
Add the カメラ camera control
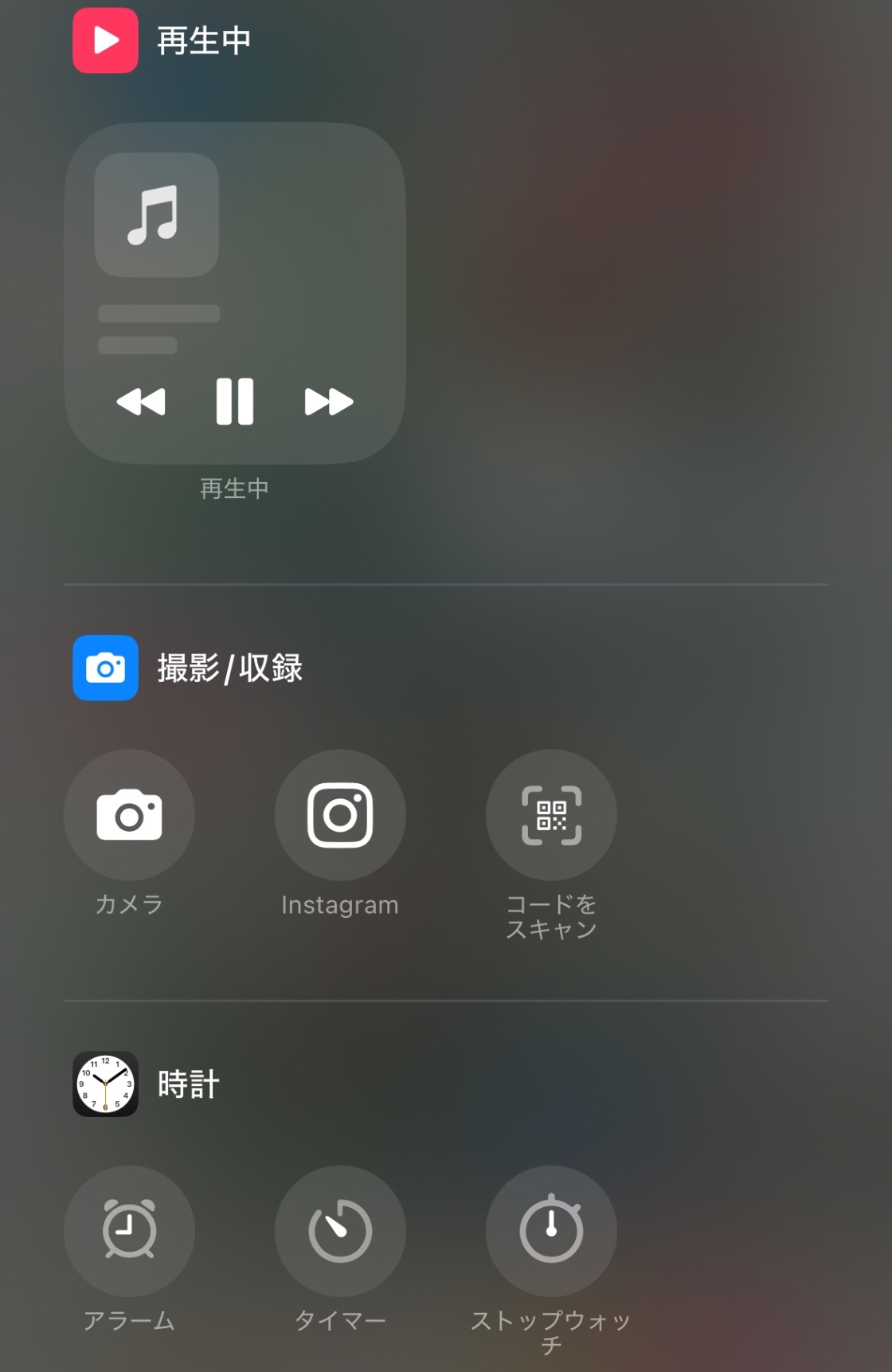pos(129,815)
